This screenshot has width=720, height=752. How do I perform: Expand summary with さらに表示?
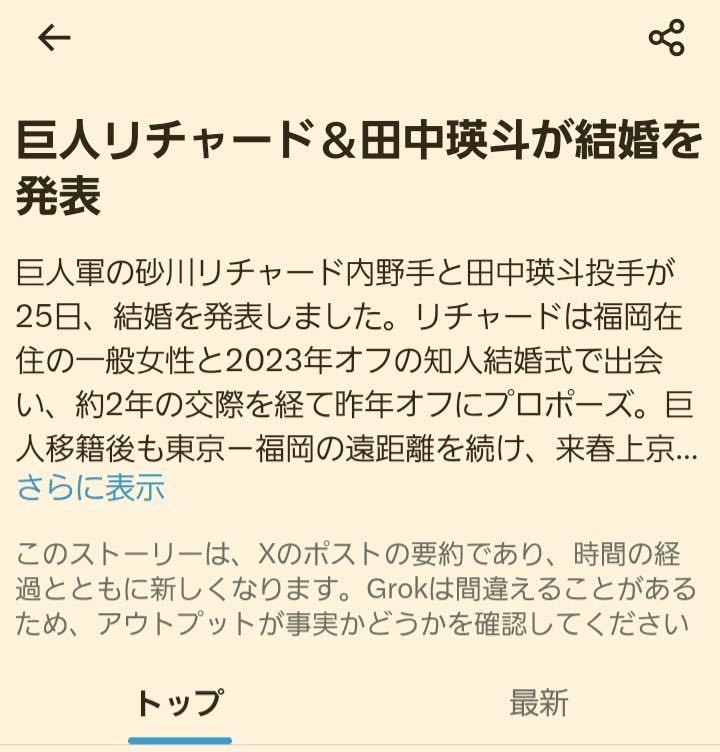[x=90, y=488]
